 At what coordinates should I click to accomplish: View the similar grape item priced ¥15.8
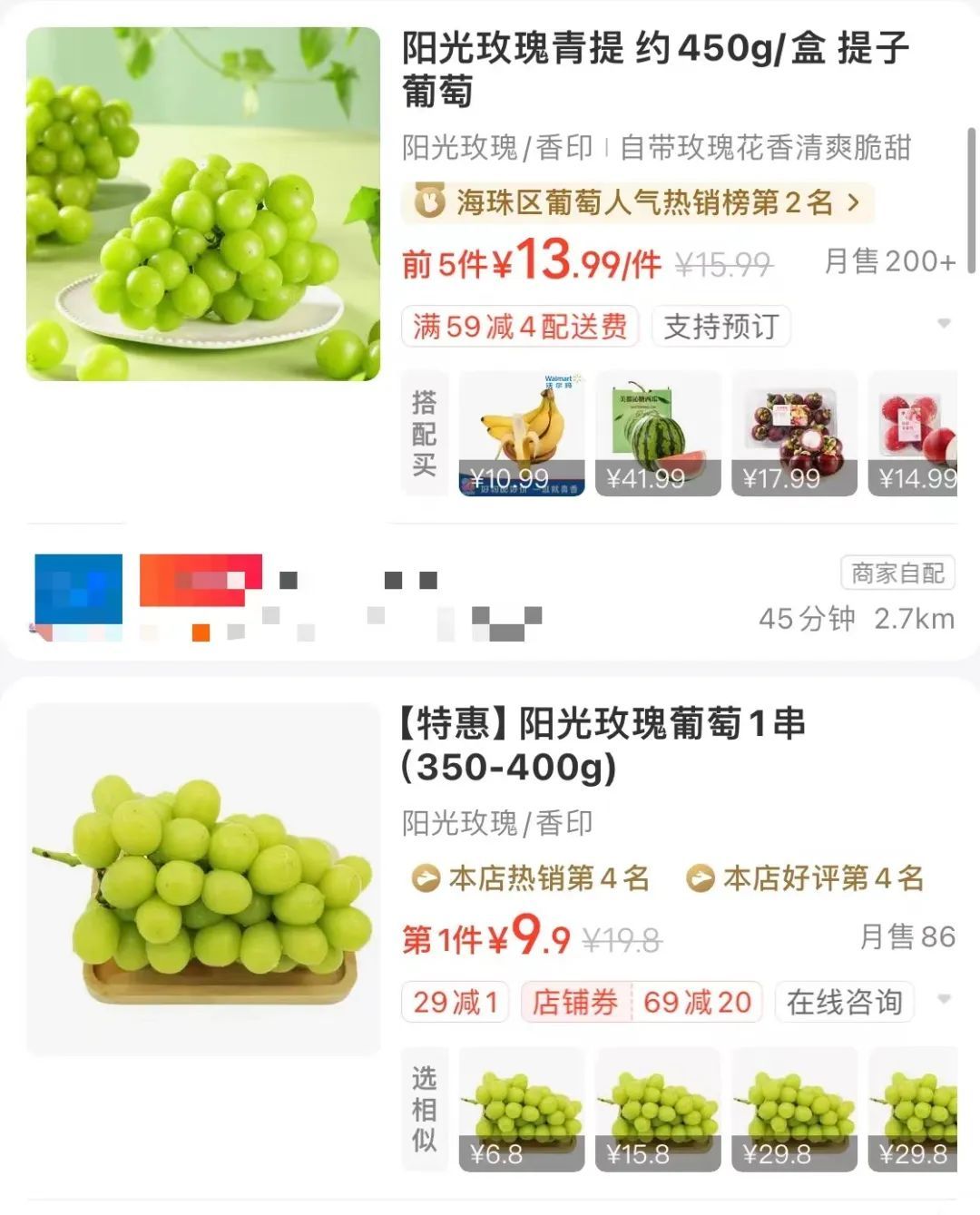point(657,1110)
